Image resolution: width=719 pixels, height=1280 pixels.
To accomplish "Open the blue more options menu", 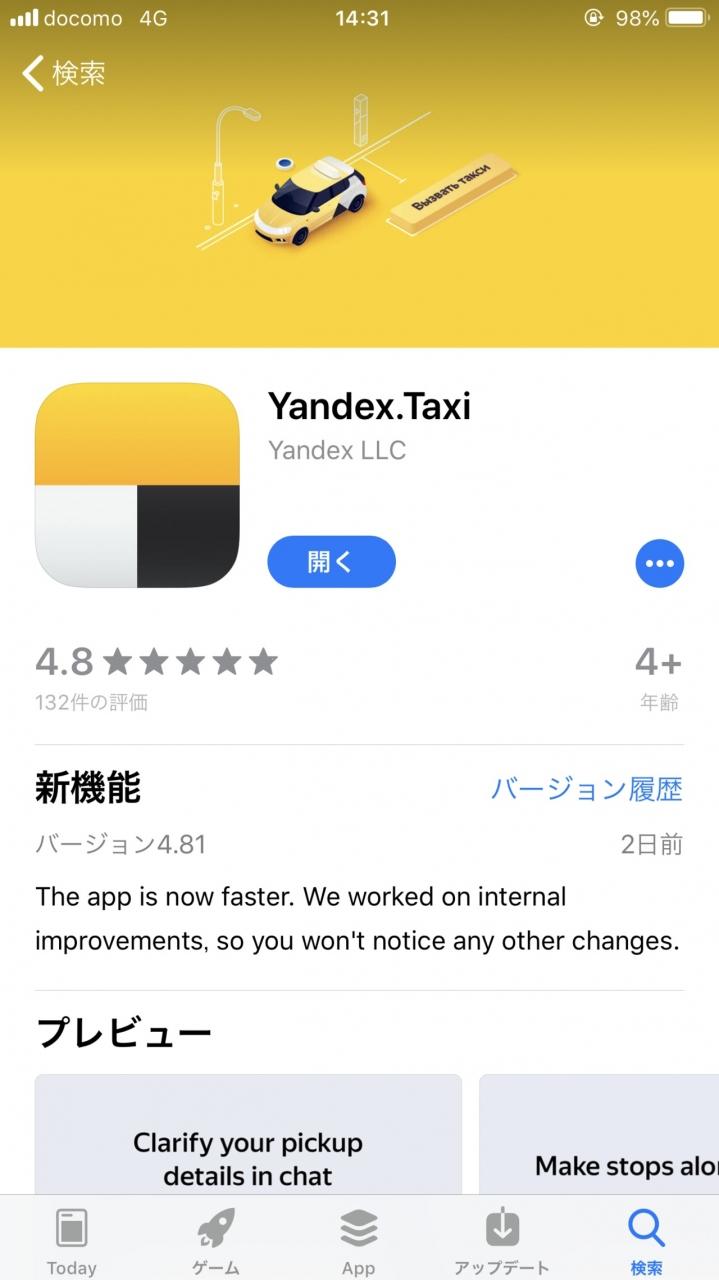I will [x=659, y=563].
